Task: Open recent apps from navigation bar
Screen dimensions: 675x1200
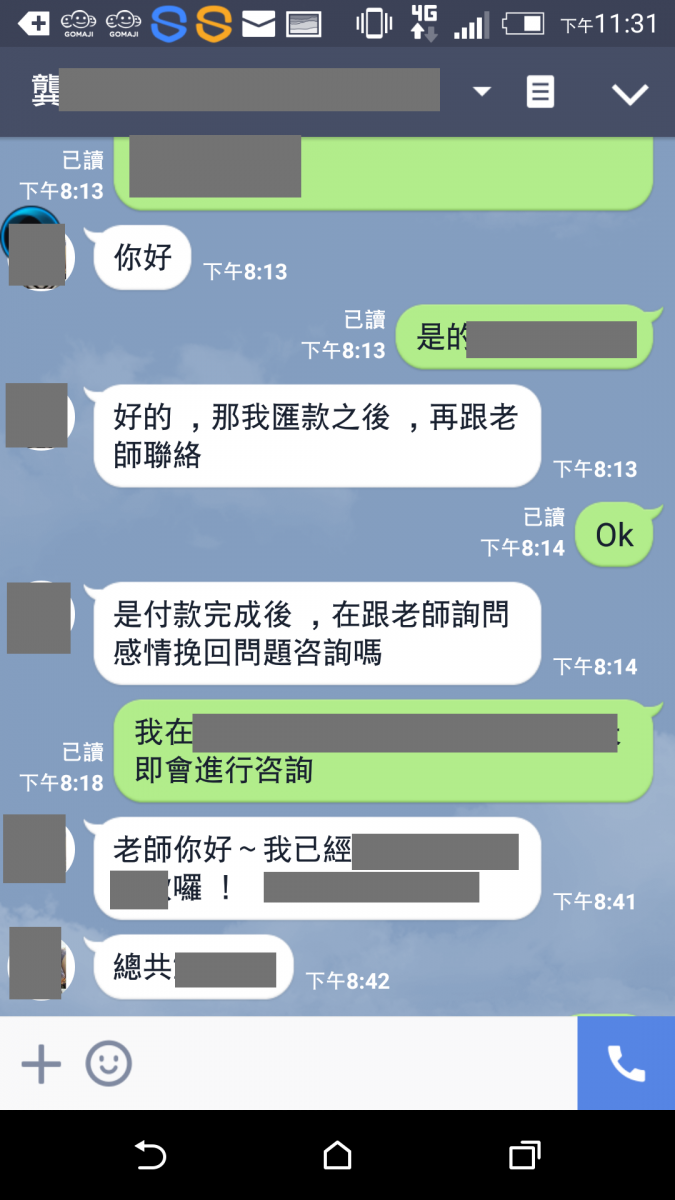Action: tap(524, 1156)
